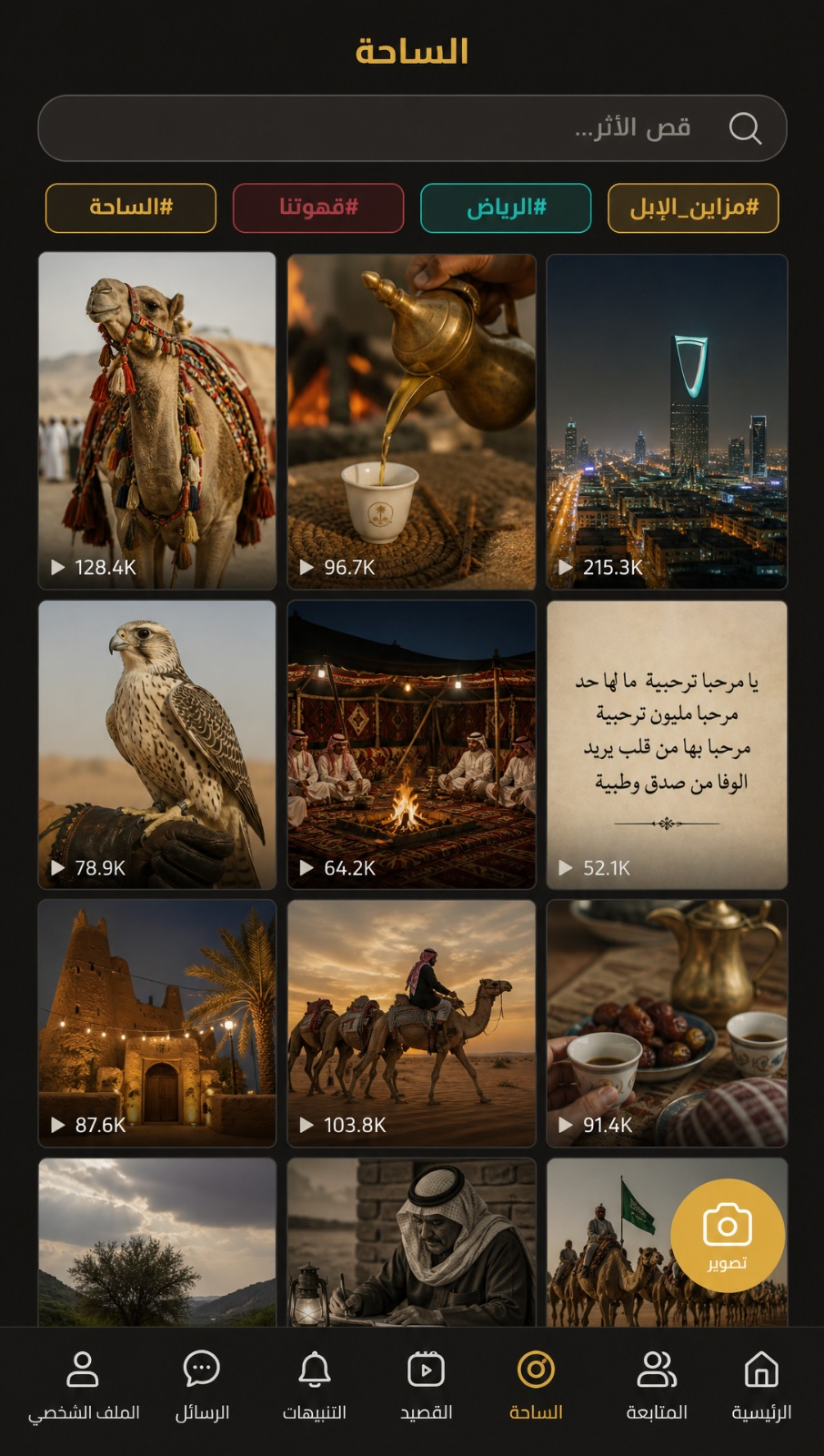Select the #مزاين_الإبل hashtag chip
Image resolution: width=824 pixels, height=1456 pixels.
point(693,207)
